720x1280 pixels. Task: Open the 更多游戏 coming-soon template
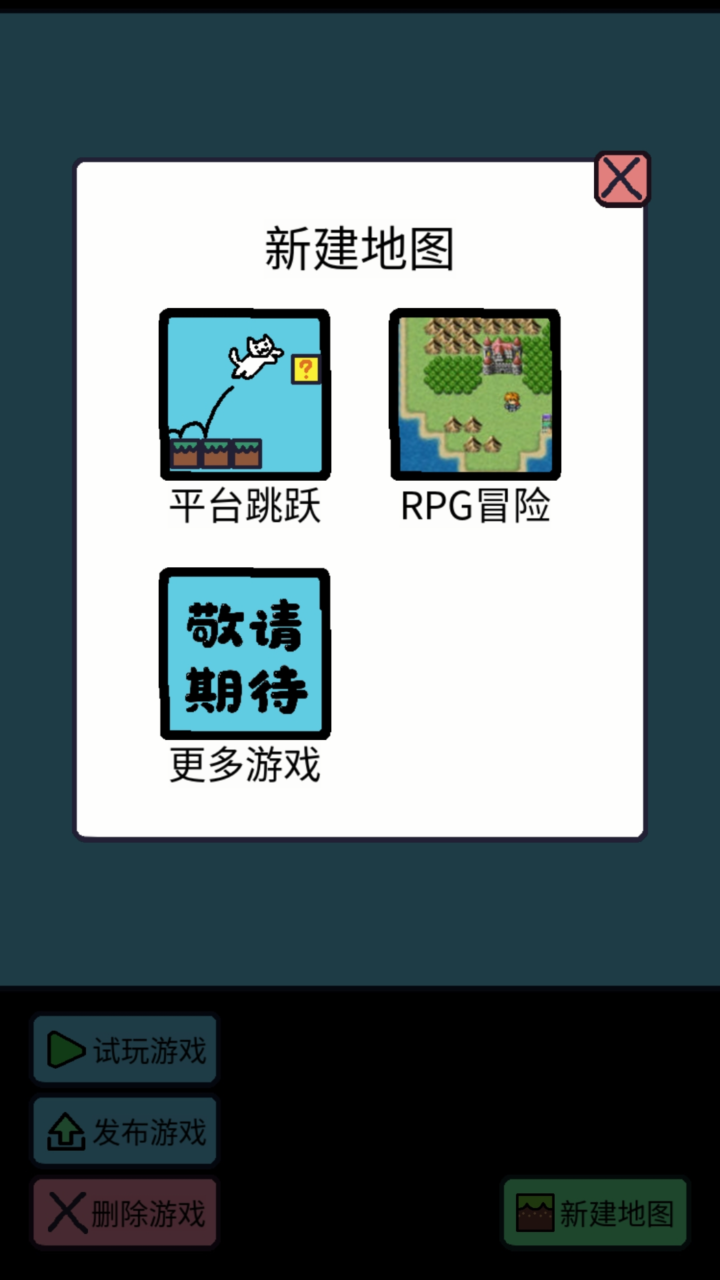(243, 651)
